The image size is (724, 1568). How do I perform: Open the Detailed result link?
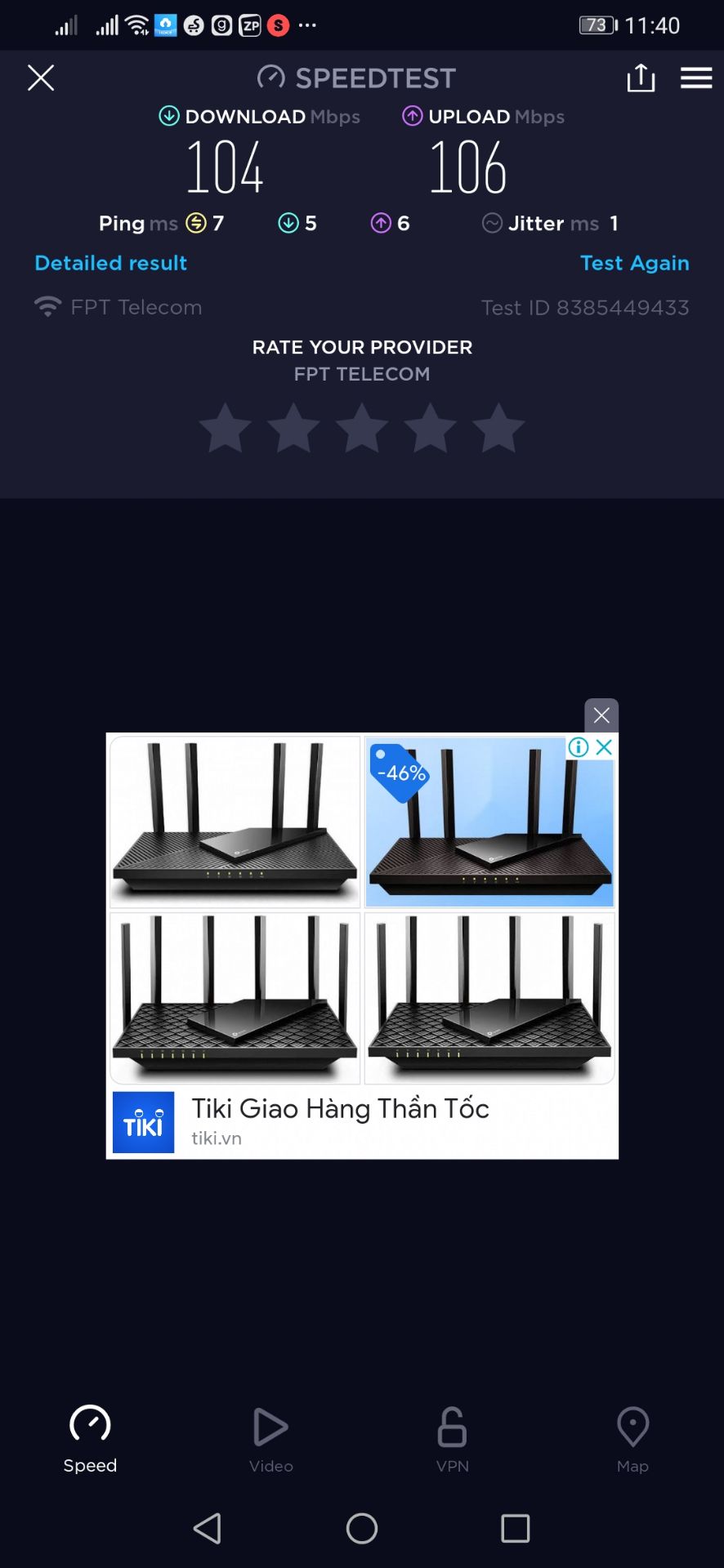pos(110,262)
